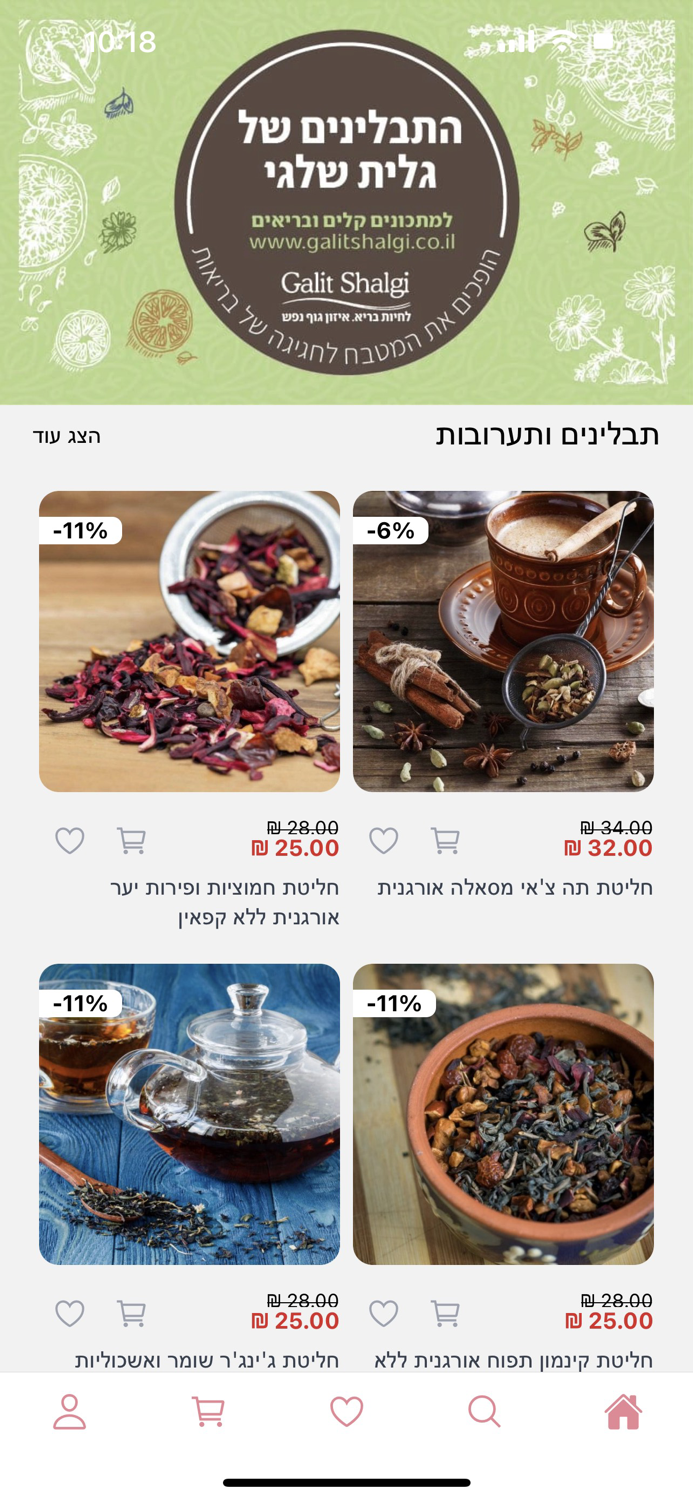
Task: Open the hibiscus forest fruits tea image
Action: pyautogui.click(x=189, y=641)
